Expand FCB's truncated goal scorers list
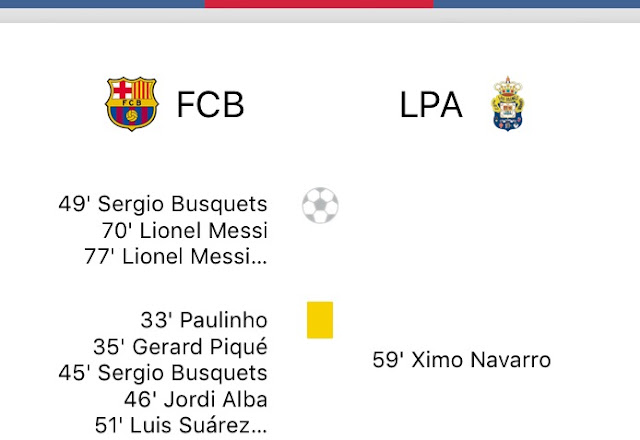The height and width of the screenshot is (440, 640). point(178,256)
